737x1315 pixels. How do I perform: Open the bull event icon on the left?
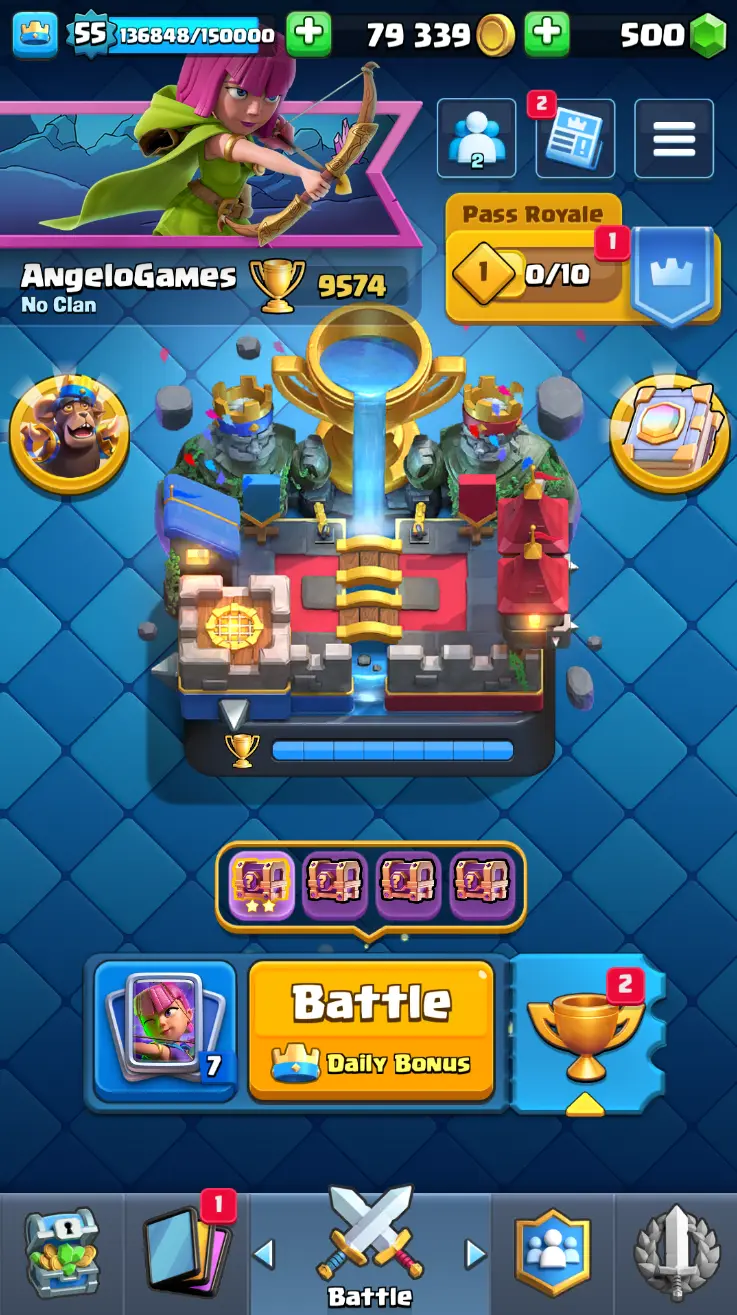(69, 434)
